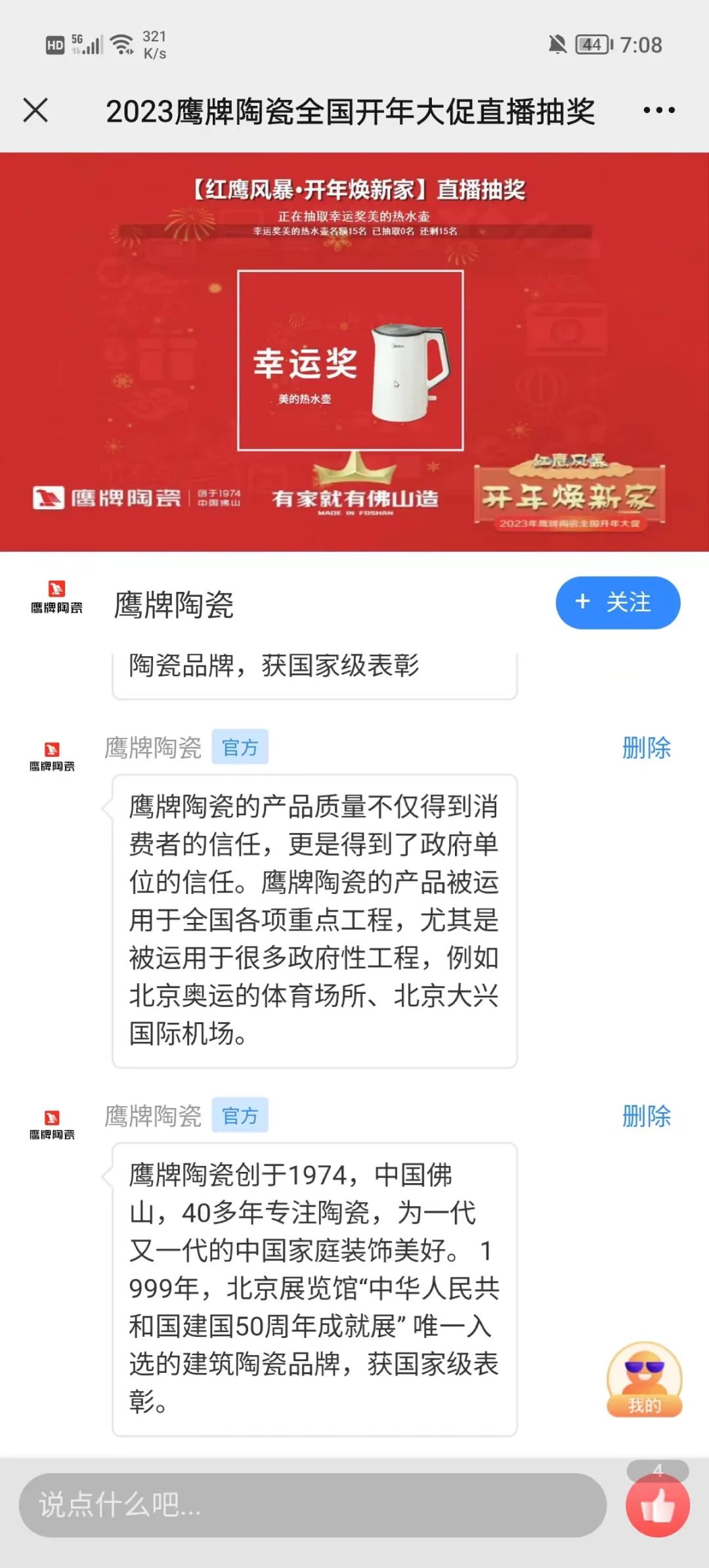Open the three-dot overflow menu

click(x=658, y=110)
